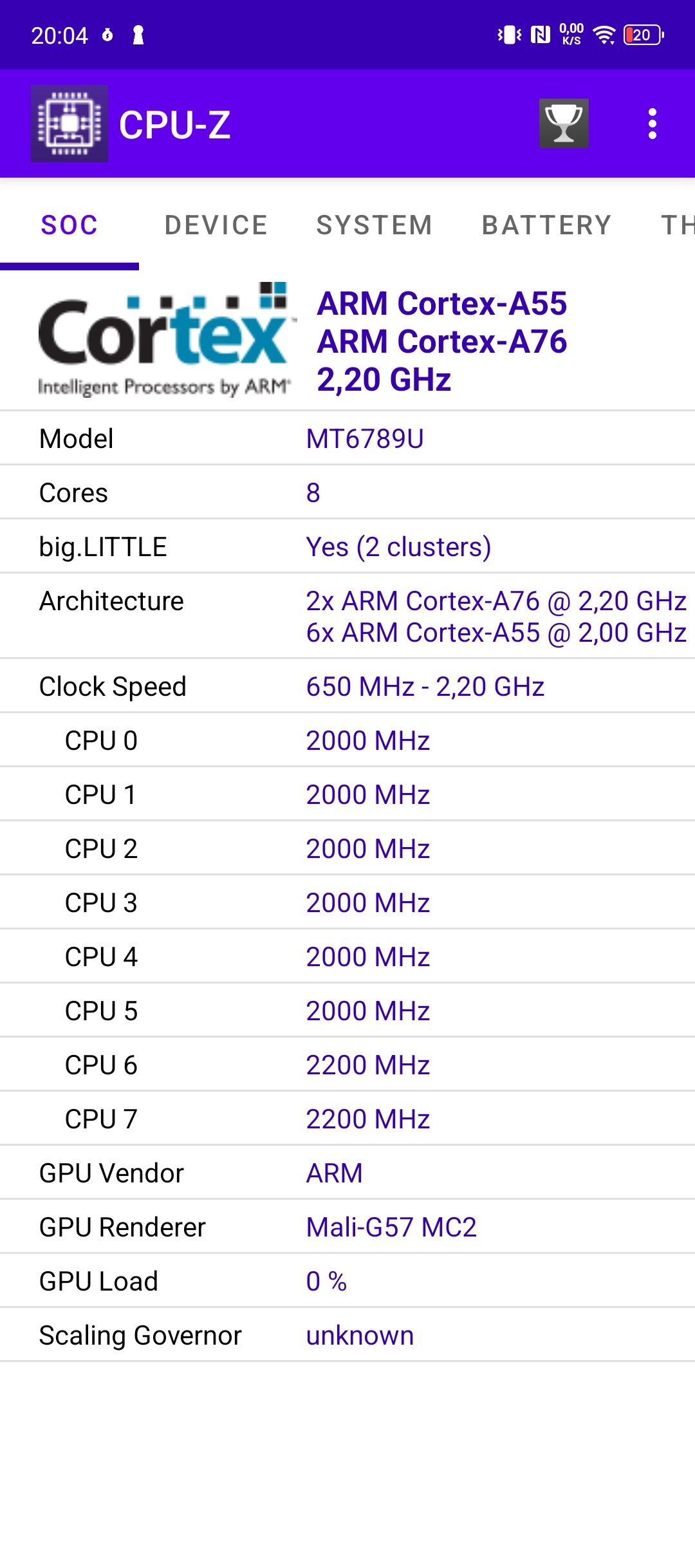The width and height of the screenshot is (695, 1568).
Task: Switch to the System tab
Action: 374,225
